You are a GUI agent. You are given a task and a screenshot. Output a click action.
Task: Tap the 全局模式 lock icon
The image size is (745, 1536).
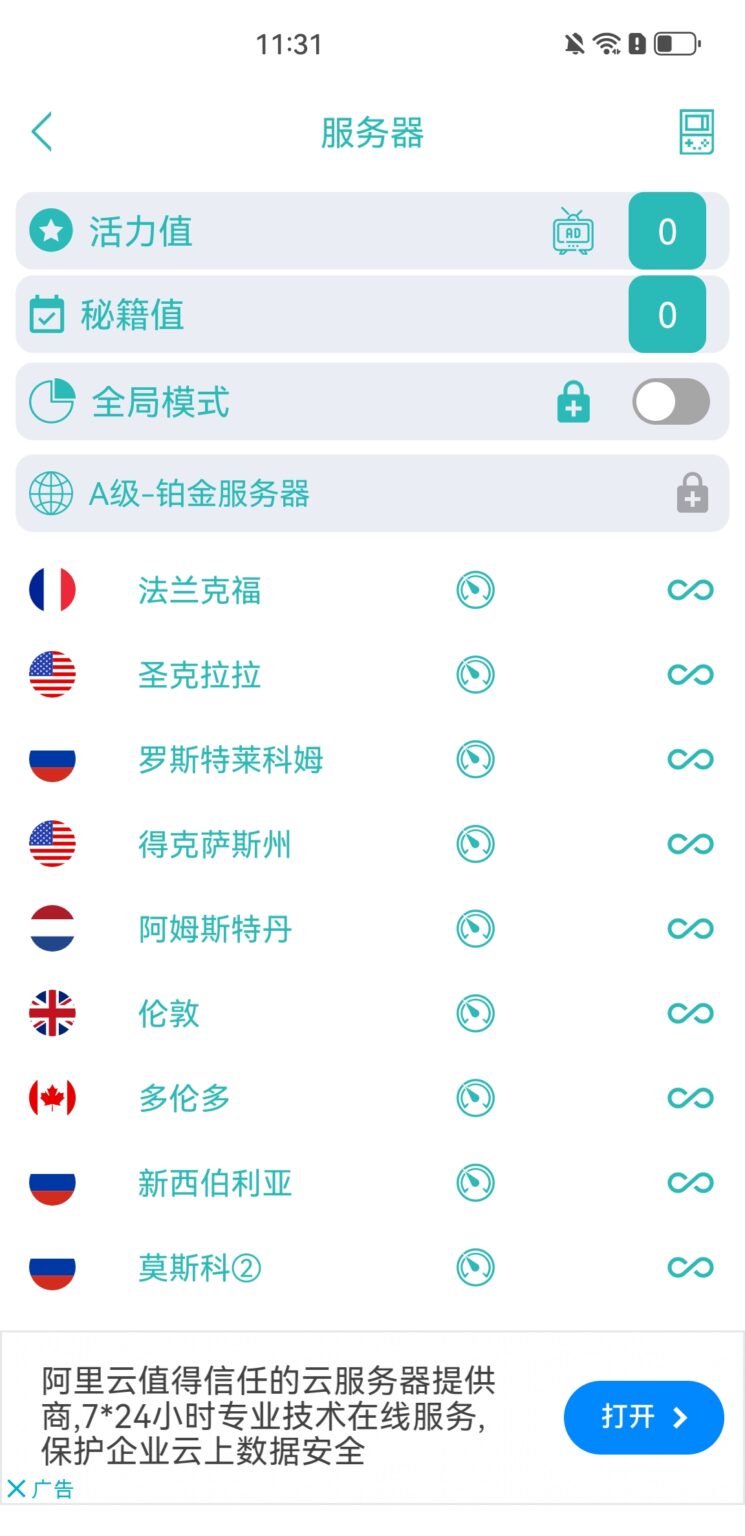(x=573, y=402)
